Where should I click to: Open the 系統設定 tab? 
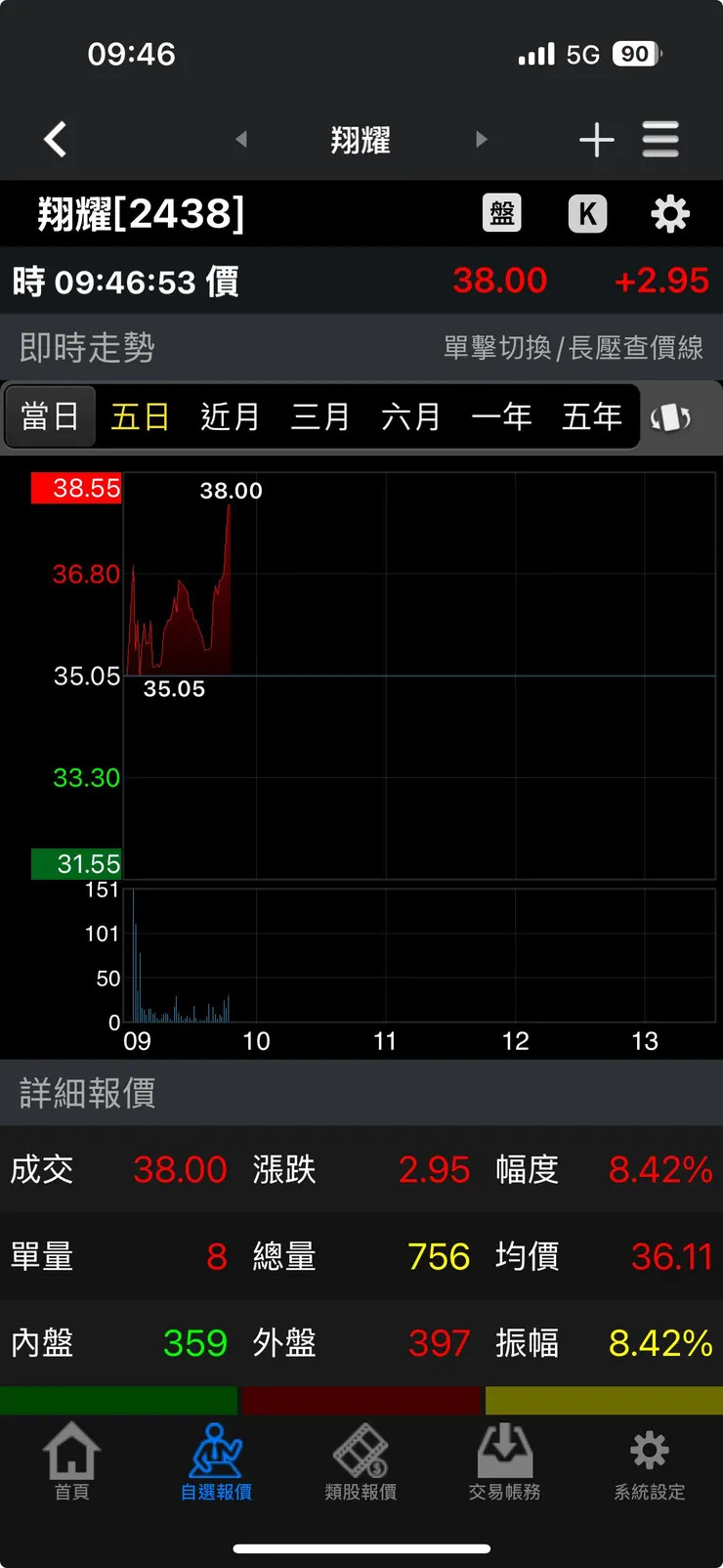coord(649,1461)
